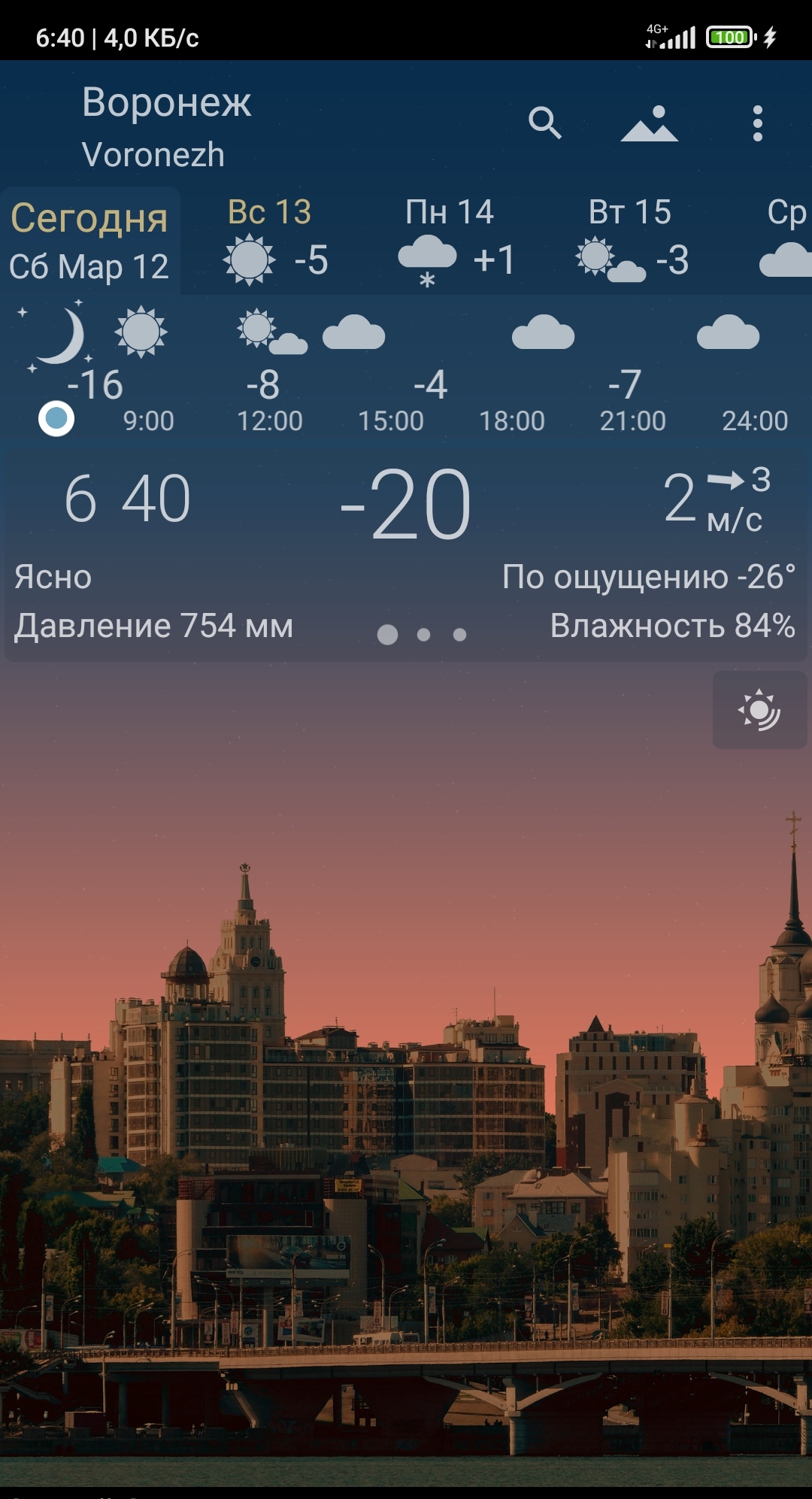Switch to the Вс 13 day tab
The height and width of the screenshot is (1499, 812).
268,213
